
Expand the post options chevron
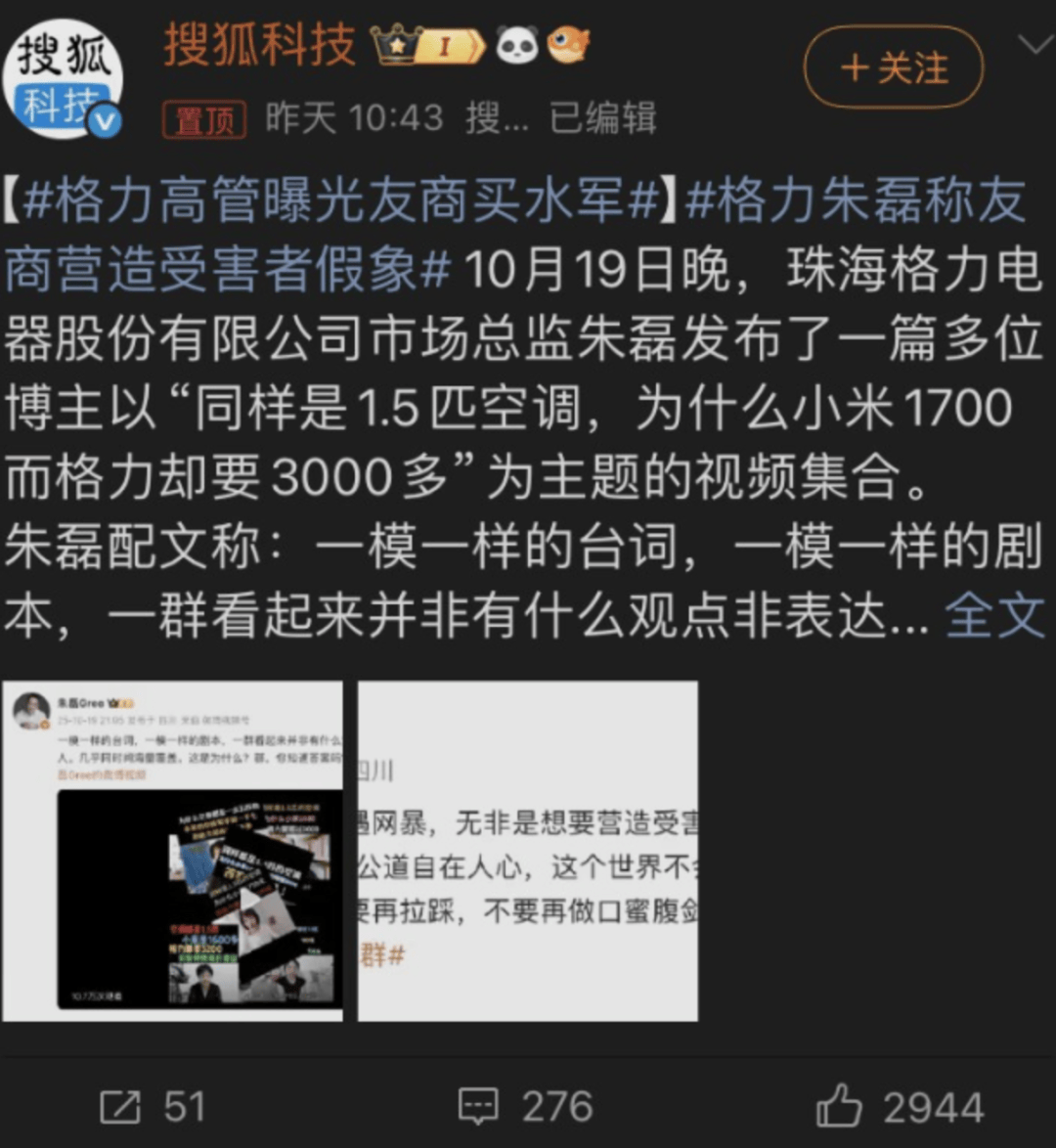click(x=1034, y=45)
